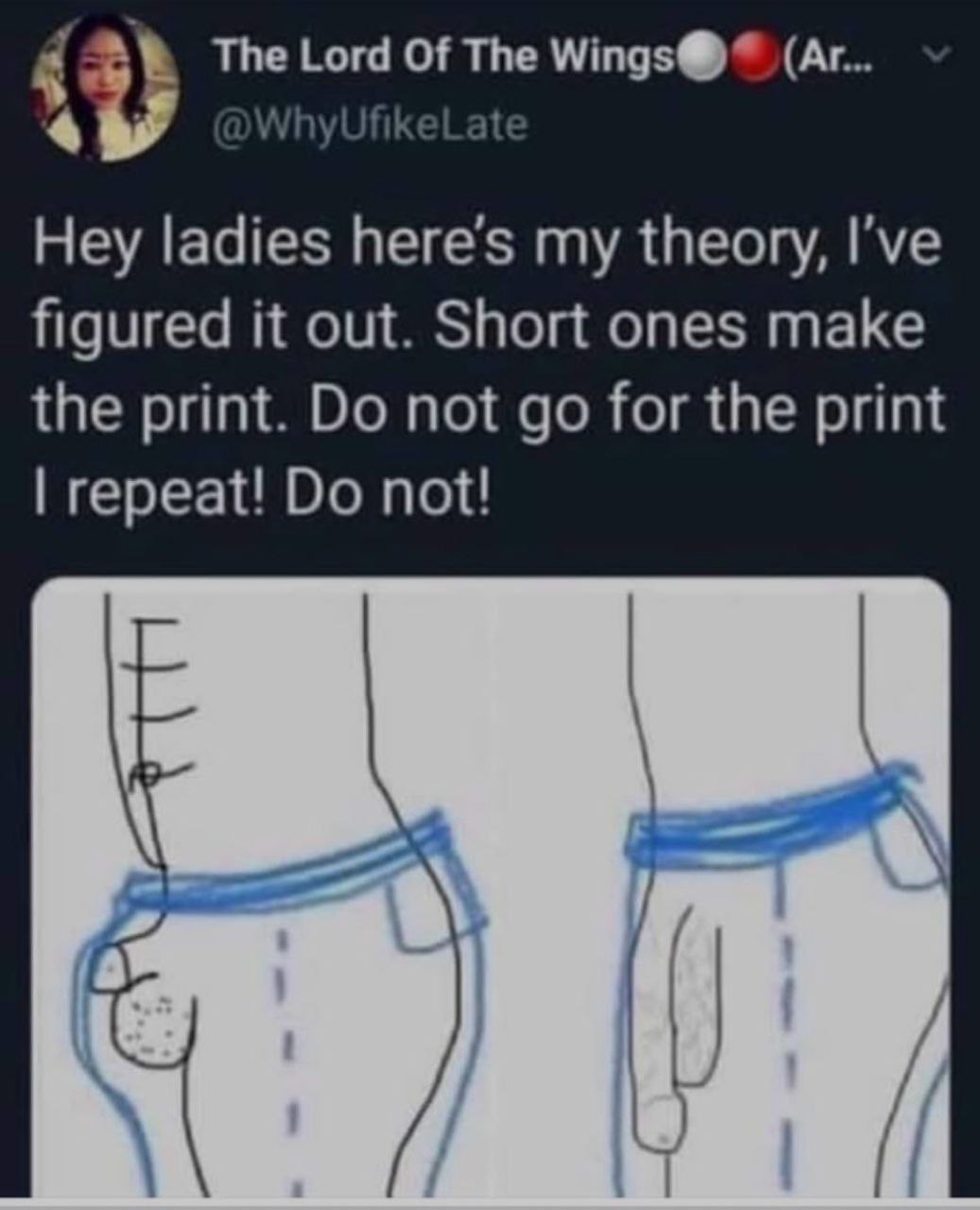Viewport: 980px width, 1210px height.
Task: Expand the attached drawing in the tweet
Action: click(490, 889)
